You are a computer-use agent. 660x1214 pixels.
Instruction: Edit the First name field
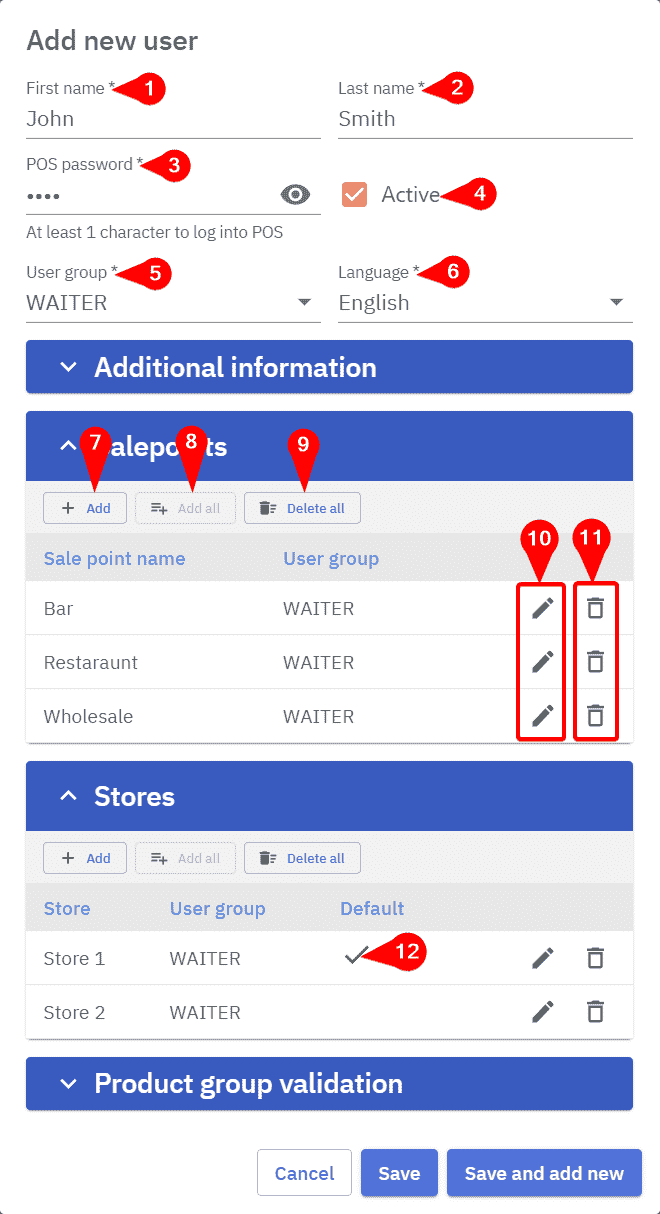[172, 119]
